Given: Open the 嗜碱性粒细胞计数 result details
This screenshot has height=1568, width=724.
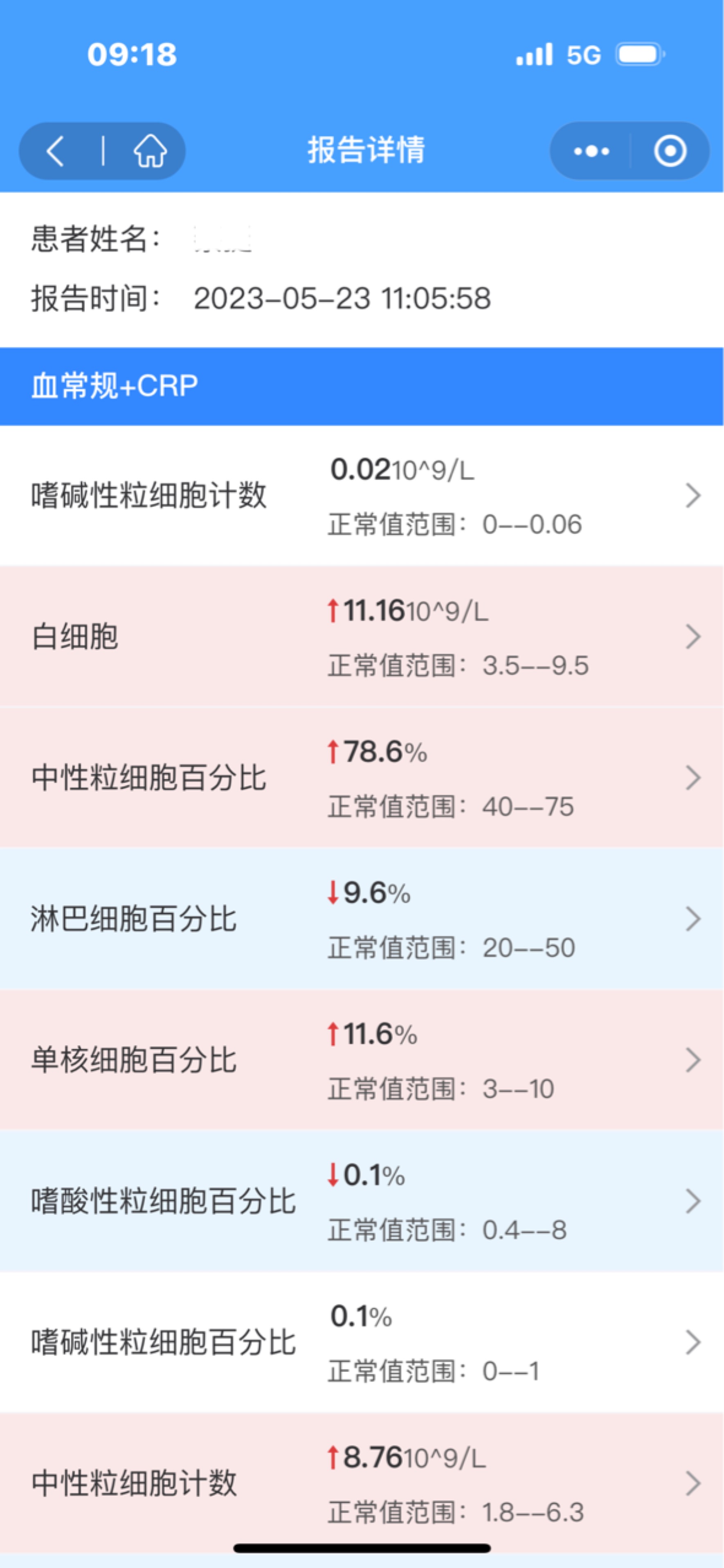Looking at the screenshot, I should [x=362, y=496].
